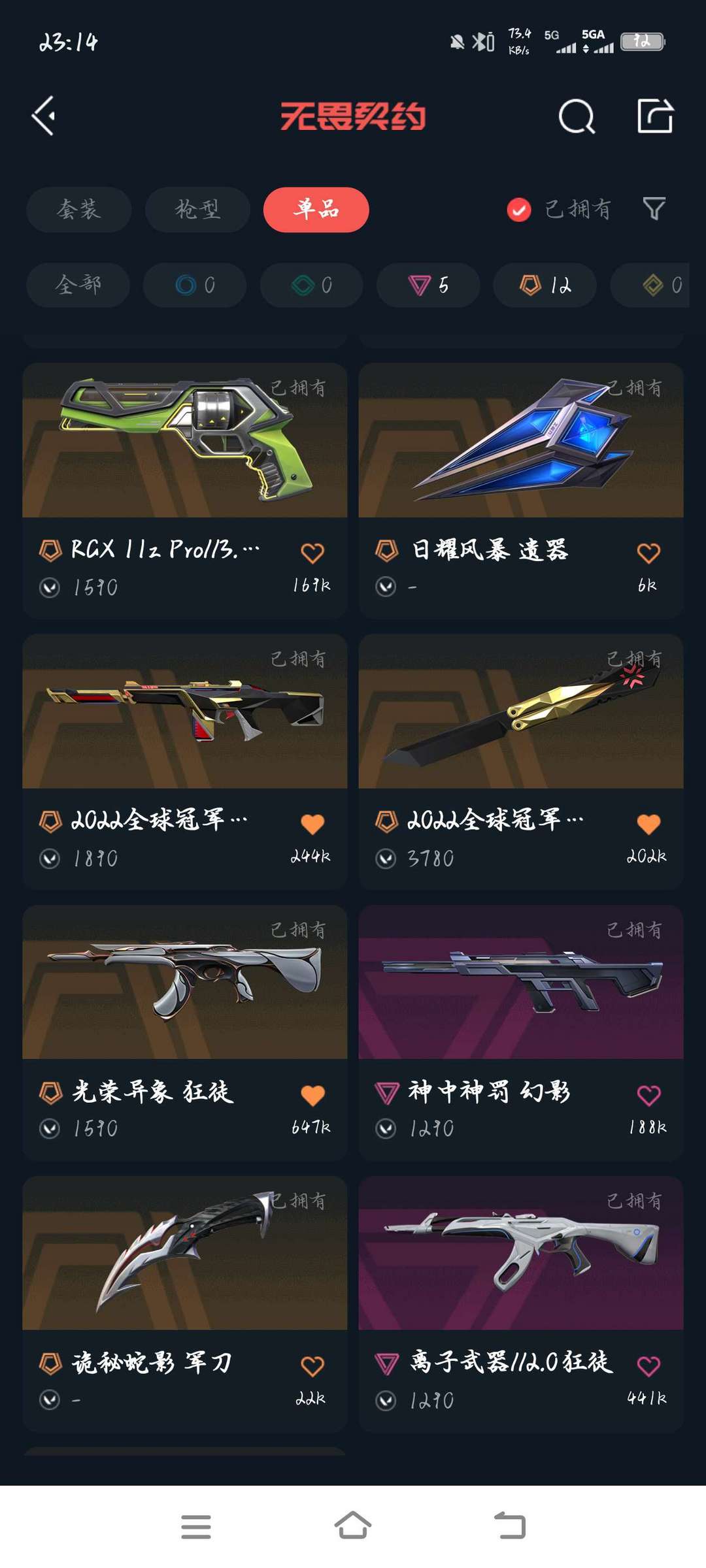Go back using the top-left arrow
This screenshot has width=706, height=1568.
pyautogui.click(x=44, y=116)
